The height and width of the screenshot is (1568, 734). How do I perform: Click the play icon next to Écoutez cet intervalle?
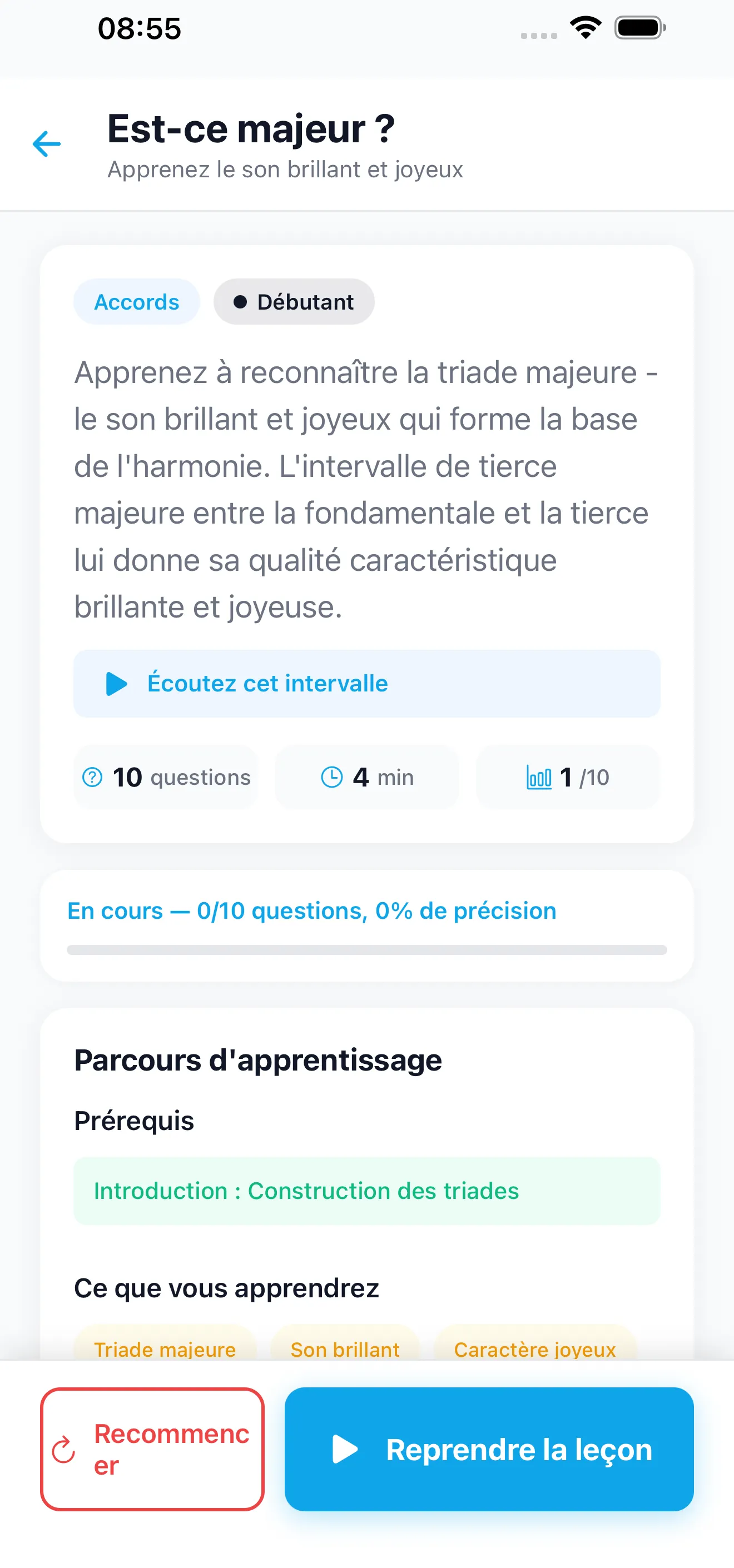[x=116, y=684]
